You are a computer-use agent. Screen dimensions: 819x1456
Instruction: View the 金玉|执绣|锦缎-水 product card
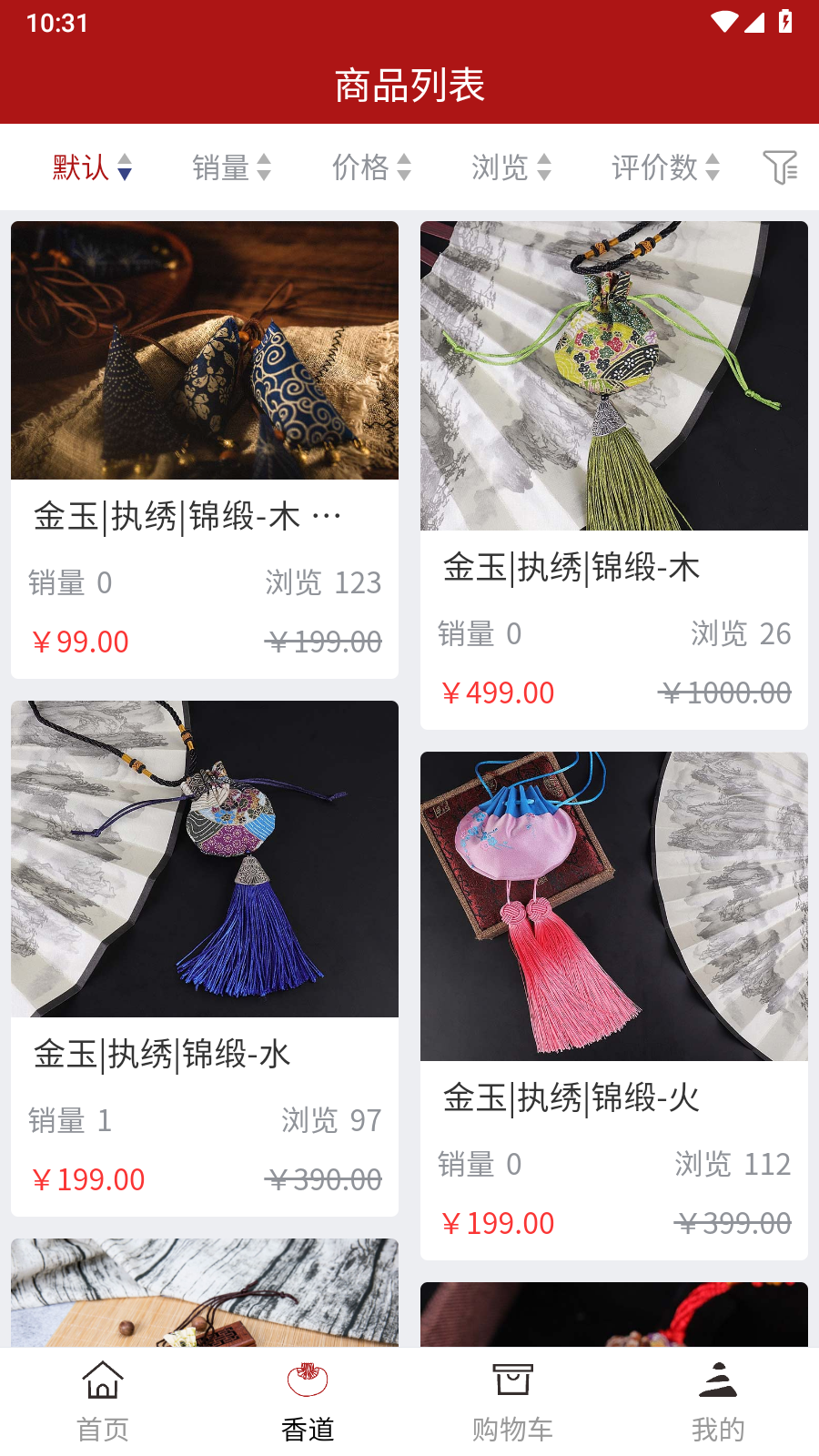coord(205,957)
